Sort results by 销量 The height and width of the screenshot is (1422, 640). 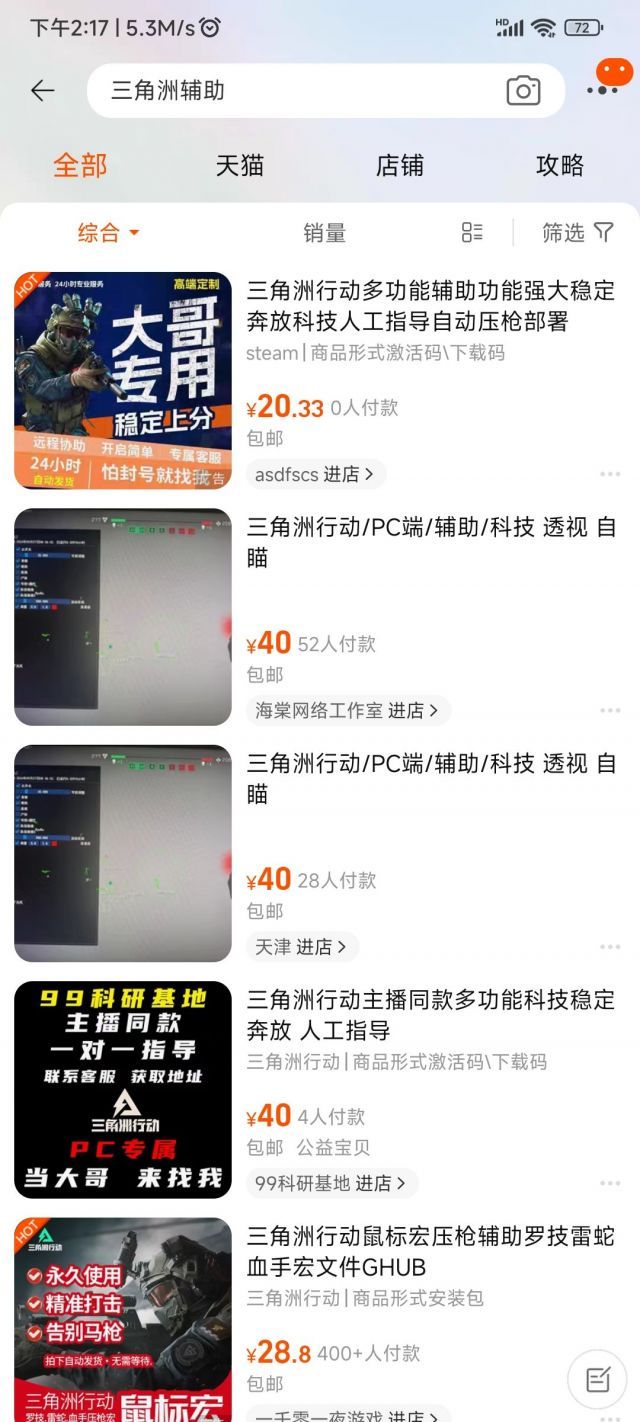(x=324, y=233)
